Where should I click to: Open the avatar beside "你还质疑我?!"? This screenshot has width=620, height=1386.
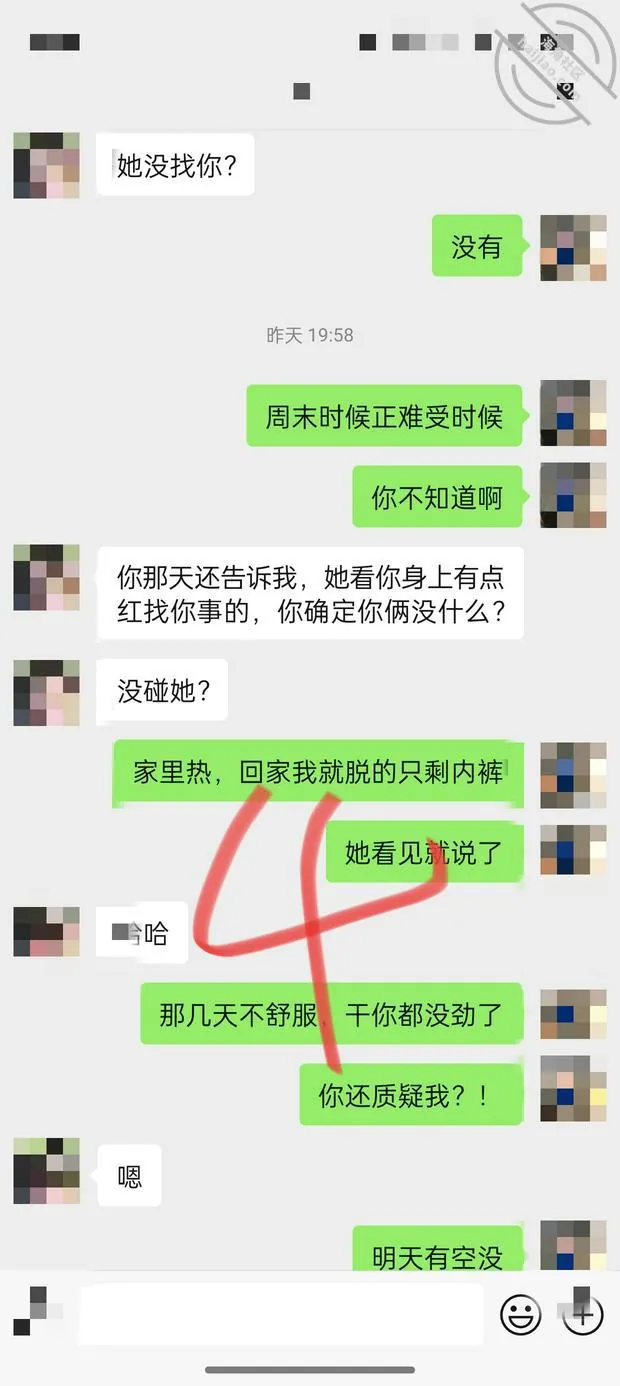click(x=573, y=1089)
